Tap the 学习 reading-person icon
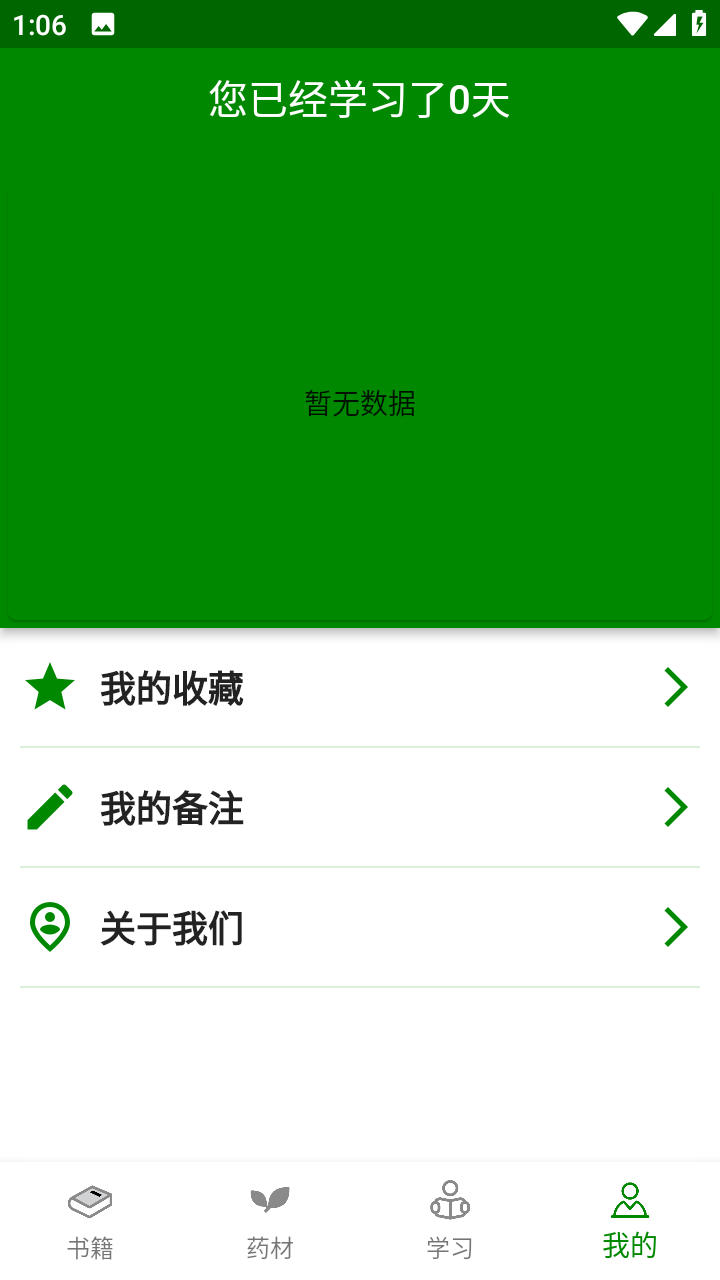Viewport: 720px width, 1280px height. click(x=450, y=1200)
